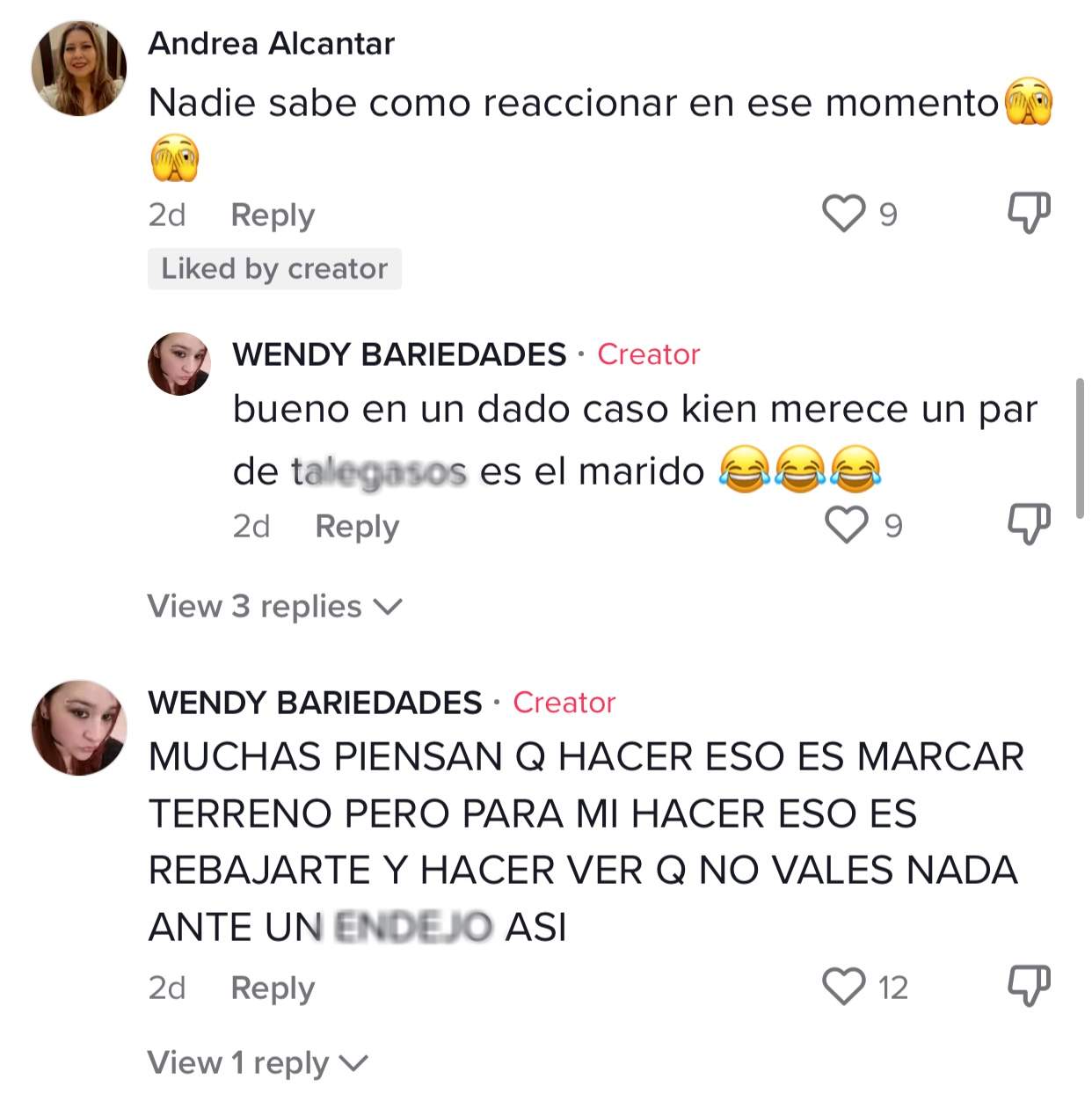Dislike Andrea Alcantar's comment
This screenshot has height=1094, width=1092.
[1028, 214]
